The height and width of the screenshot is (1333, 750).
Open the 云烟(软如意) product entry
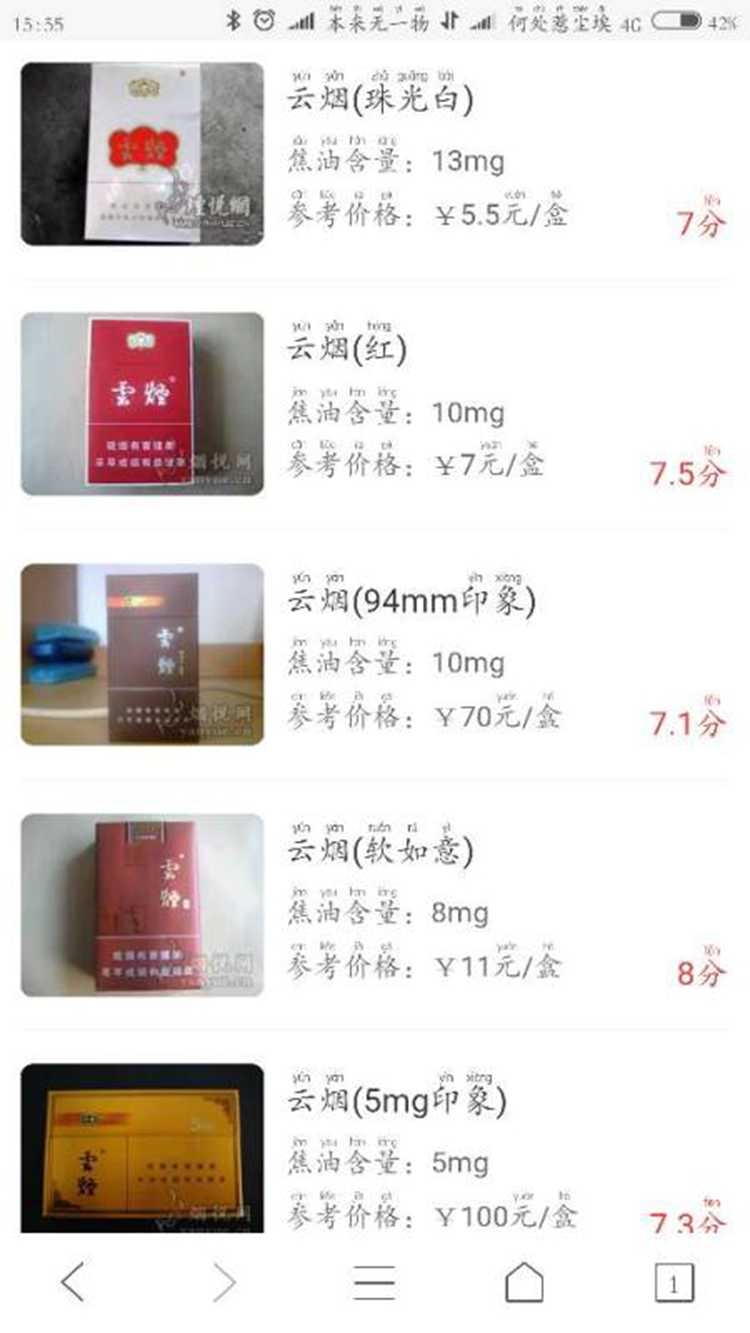click(380, 850)
